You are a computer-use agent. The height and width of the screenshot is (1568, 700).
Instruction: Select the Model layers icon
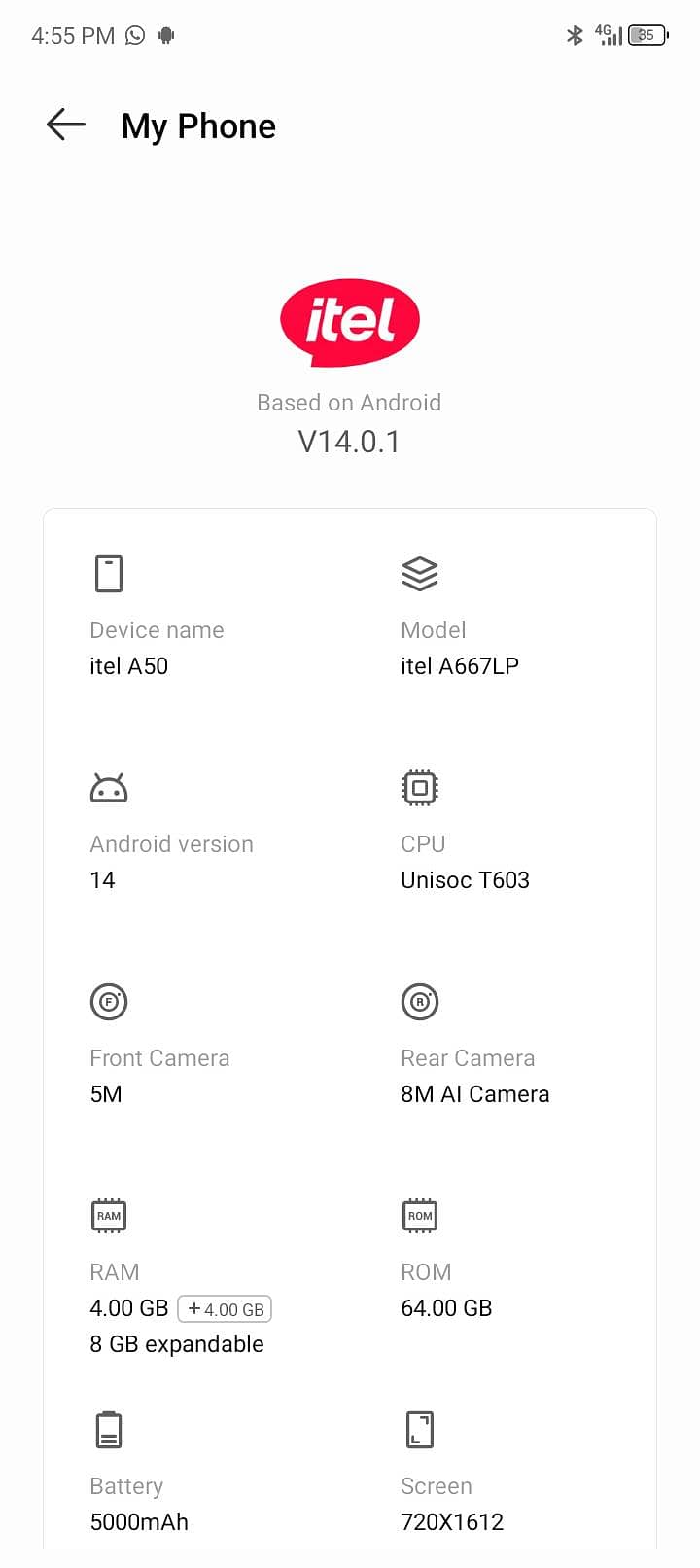tap(419, 573)
